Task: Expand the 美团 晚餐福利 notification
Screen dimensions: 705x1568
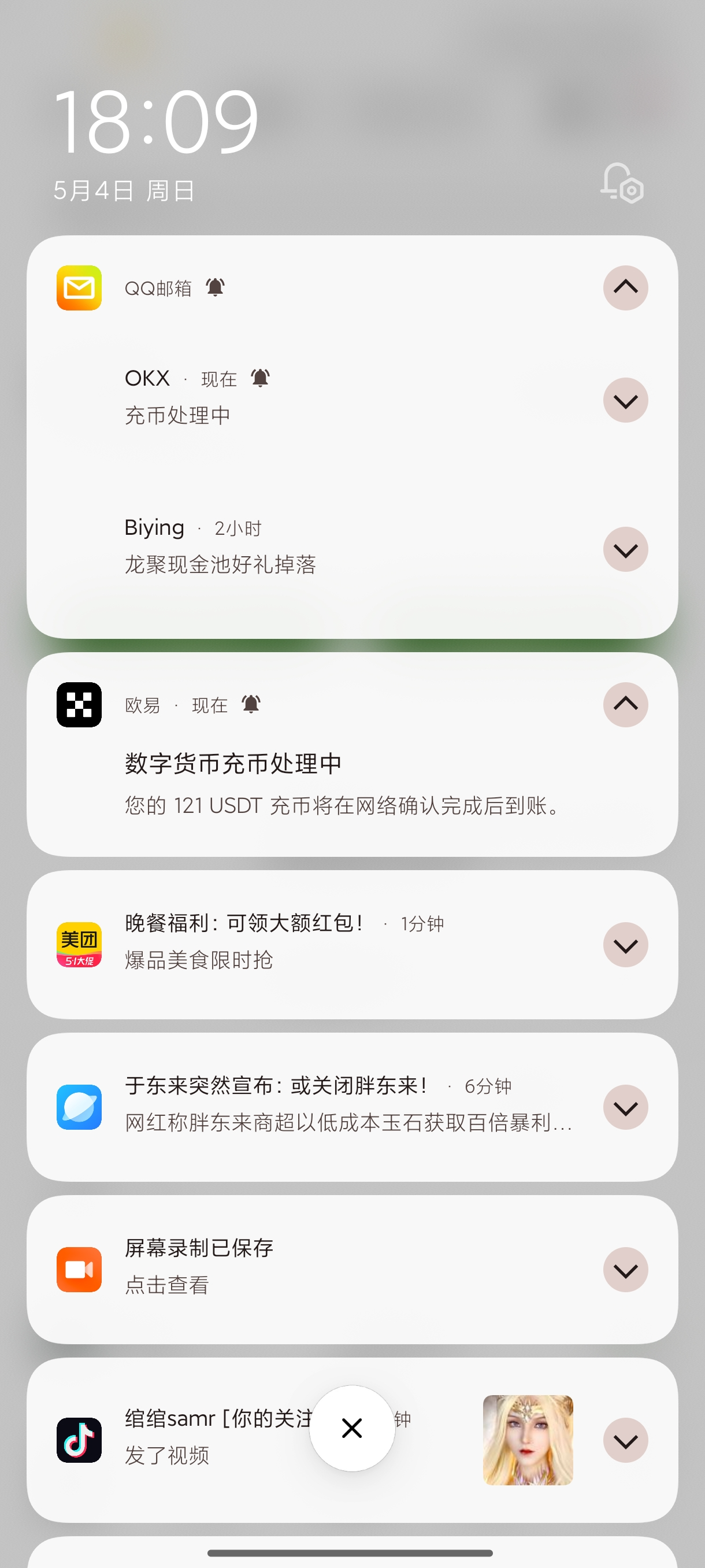Action: pyautogui.click(x=625, y=945)
